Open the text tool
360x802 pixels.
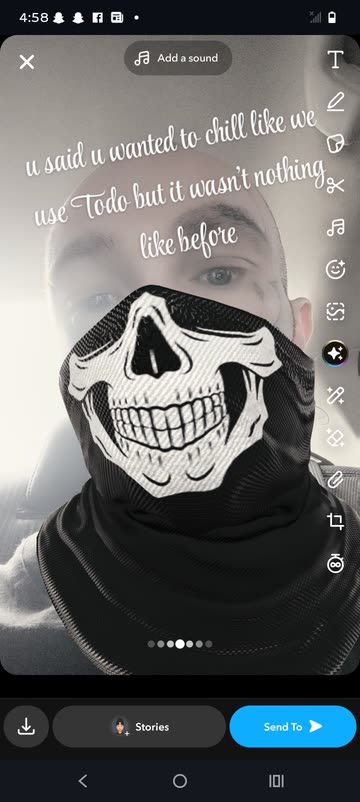point(335,59)
